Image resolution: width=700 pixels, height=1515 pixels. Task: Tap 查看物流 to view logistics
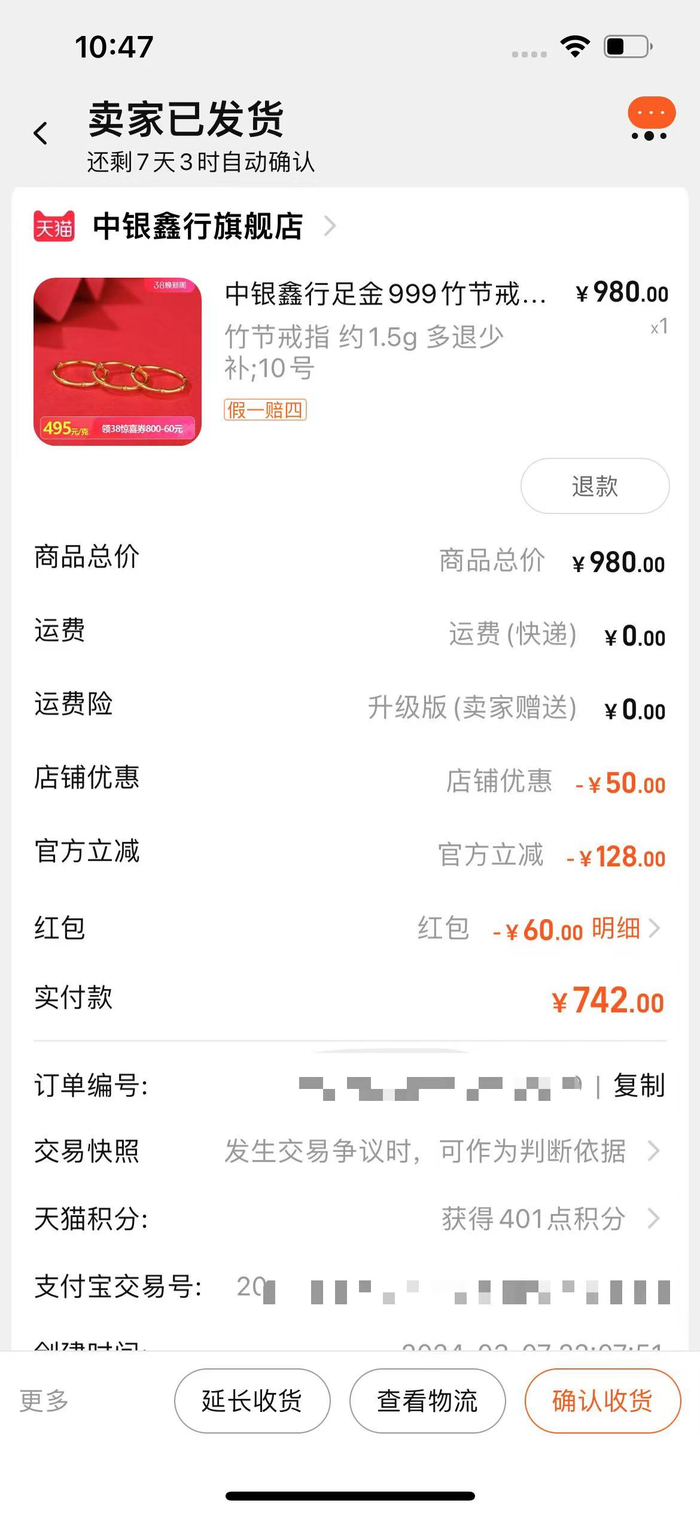coord(427,1400)
